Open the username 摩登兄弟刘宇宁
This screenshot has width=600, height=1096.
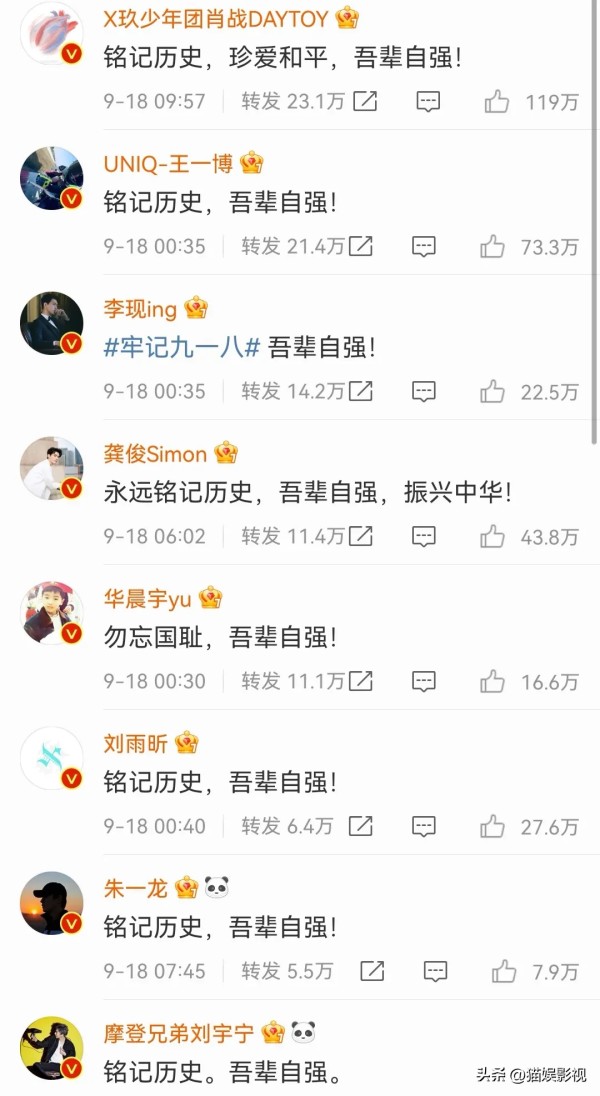(x=180, y=1032)
